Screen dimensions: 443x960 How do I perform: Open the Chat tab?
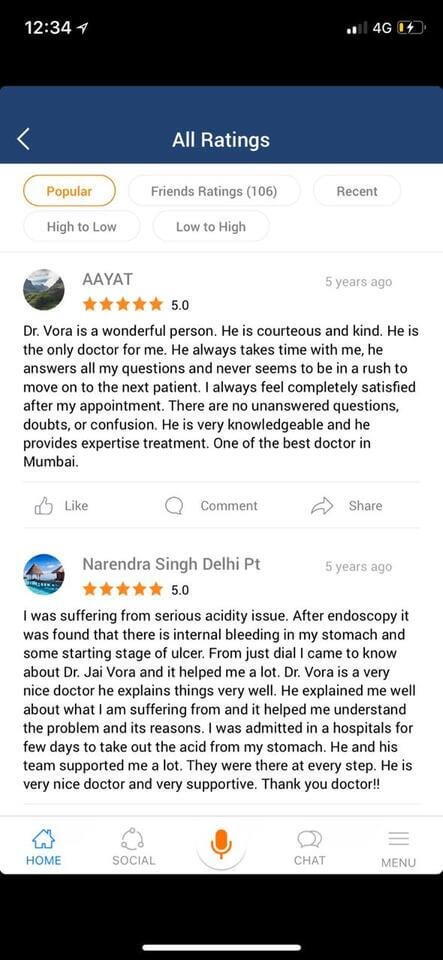[x=310, y=847]
